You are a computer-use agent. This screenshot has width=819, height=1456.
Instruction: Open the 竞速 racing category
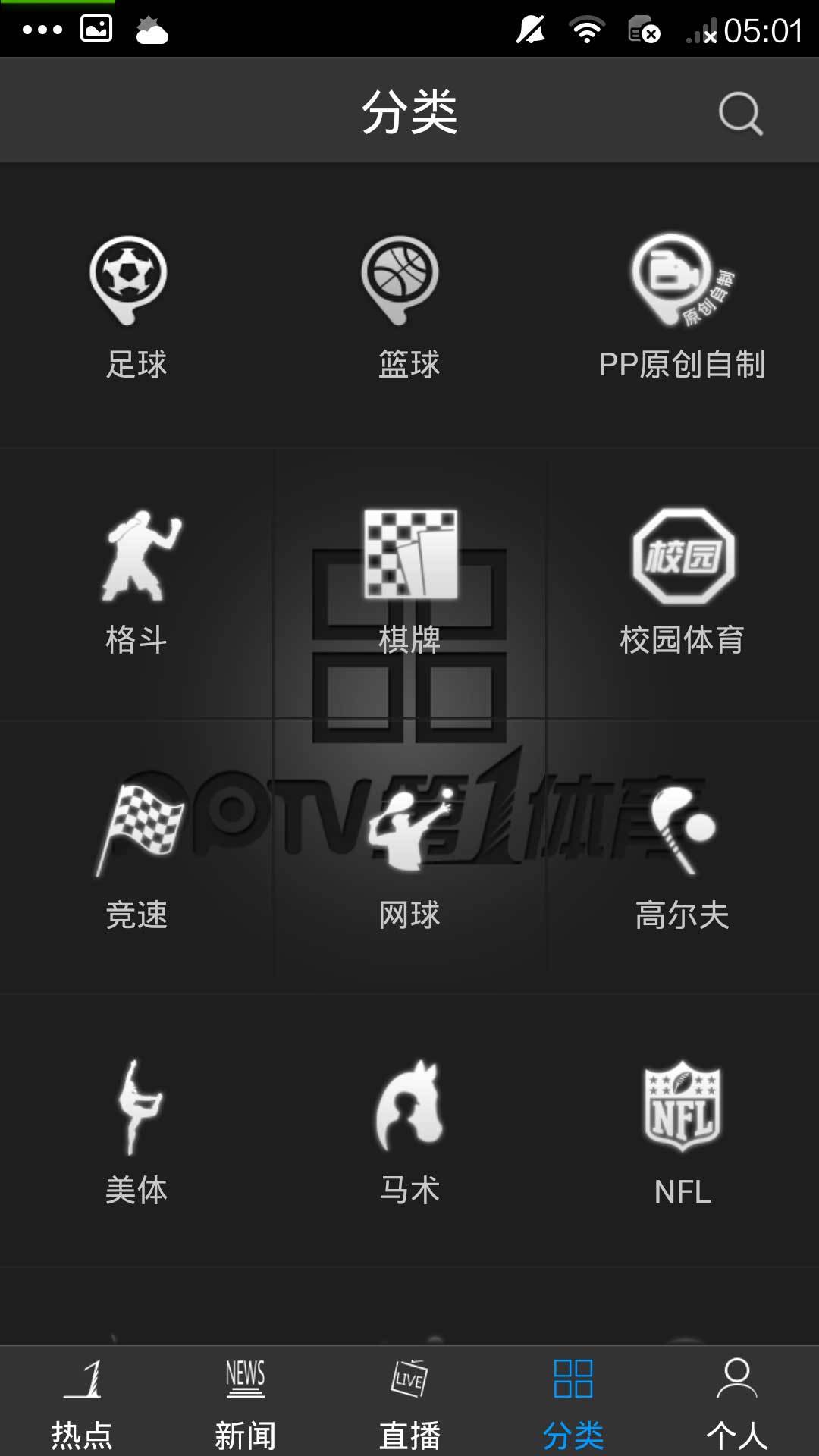click(x=136, y=857)
